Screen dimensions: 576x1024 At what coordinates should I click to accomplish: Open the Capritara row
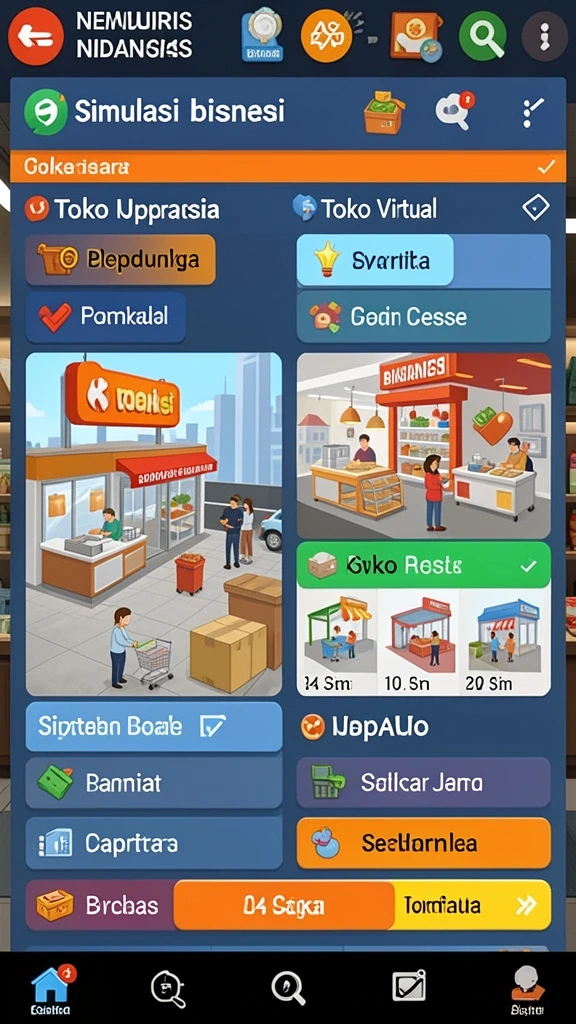pyautogui.click(x=154, y=843)
